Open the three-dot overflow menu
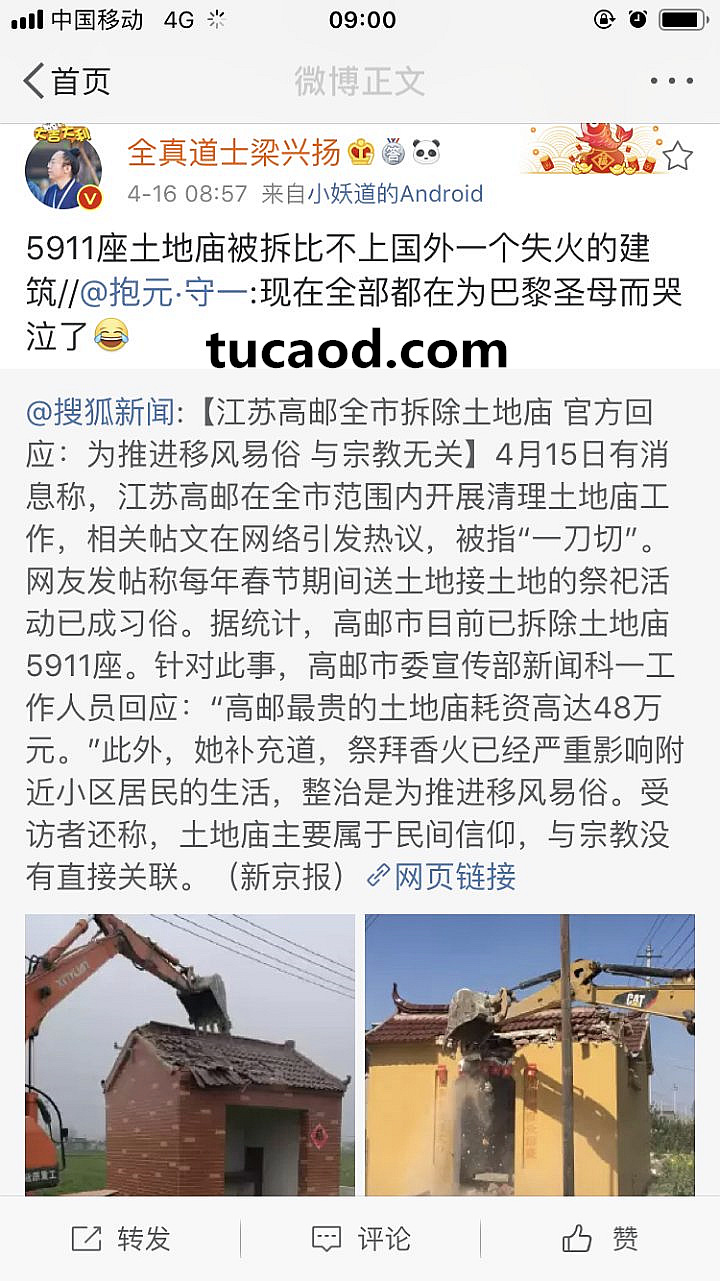 tap(671, 82)
